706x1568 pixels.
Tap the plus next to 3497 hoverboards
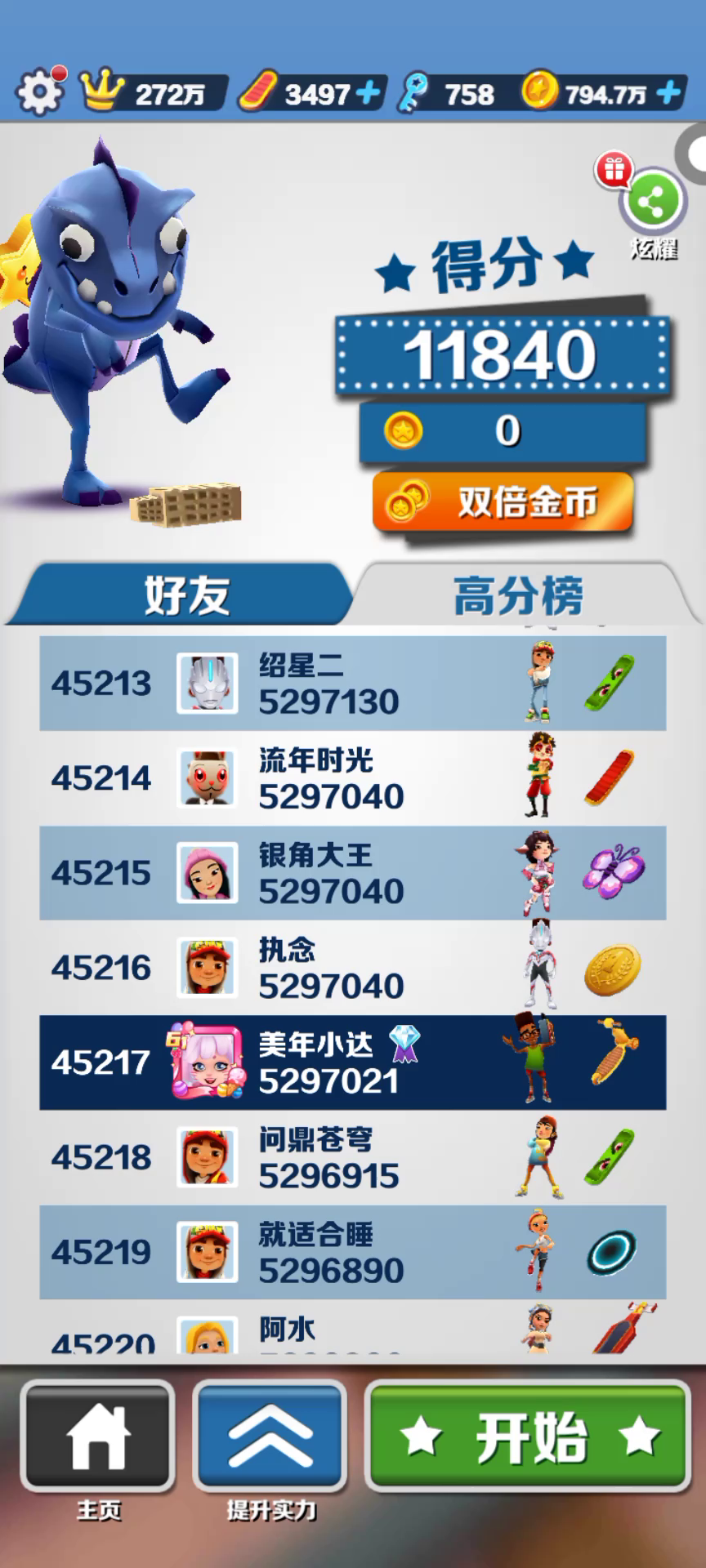point(368,92)
